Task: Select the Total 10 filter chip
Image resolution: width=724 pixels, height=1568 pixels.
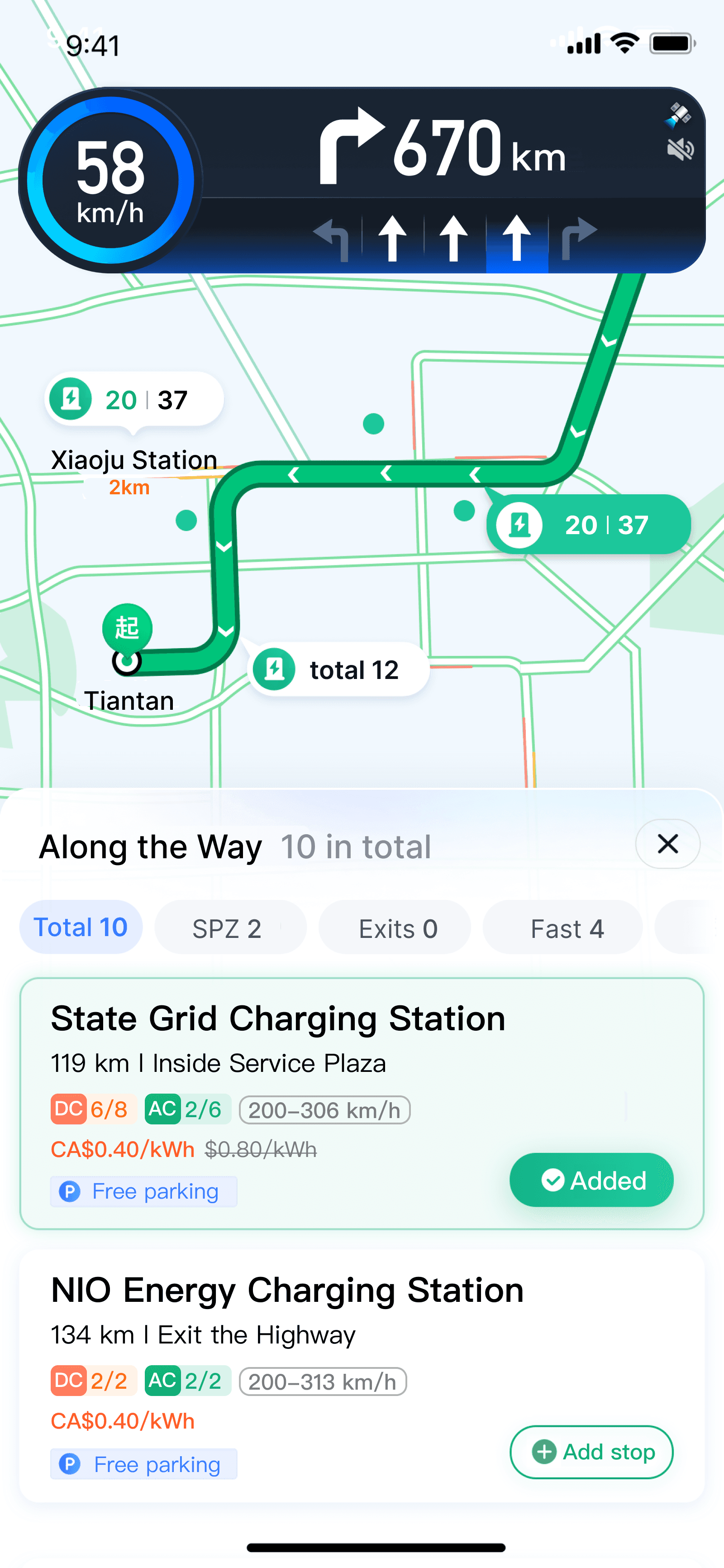Action: (x=81, y=927)
